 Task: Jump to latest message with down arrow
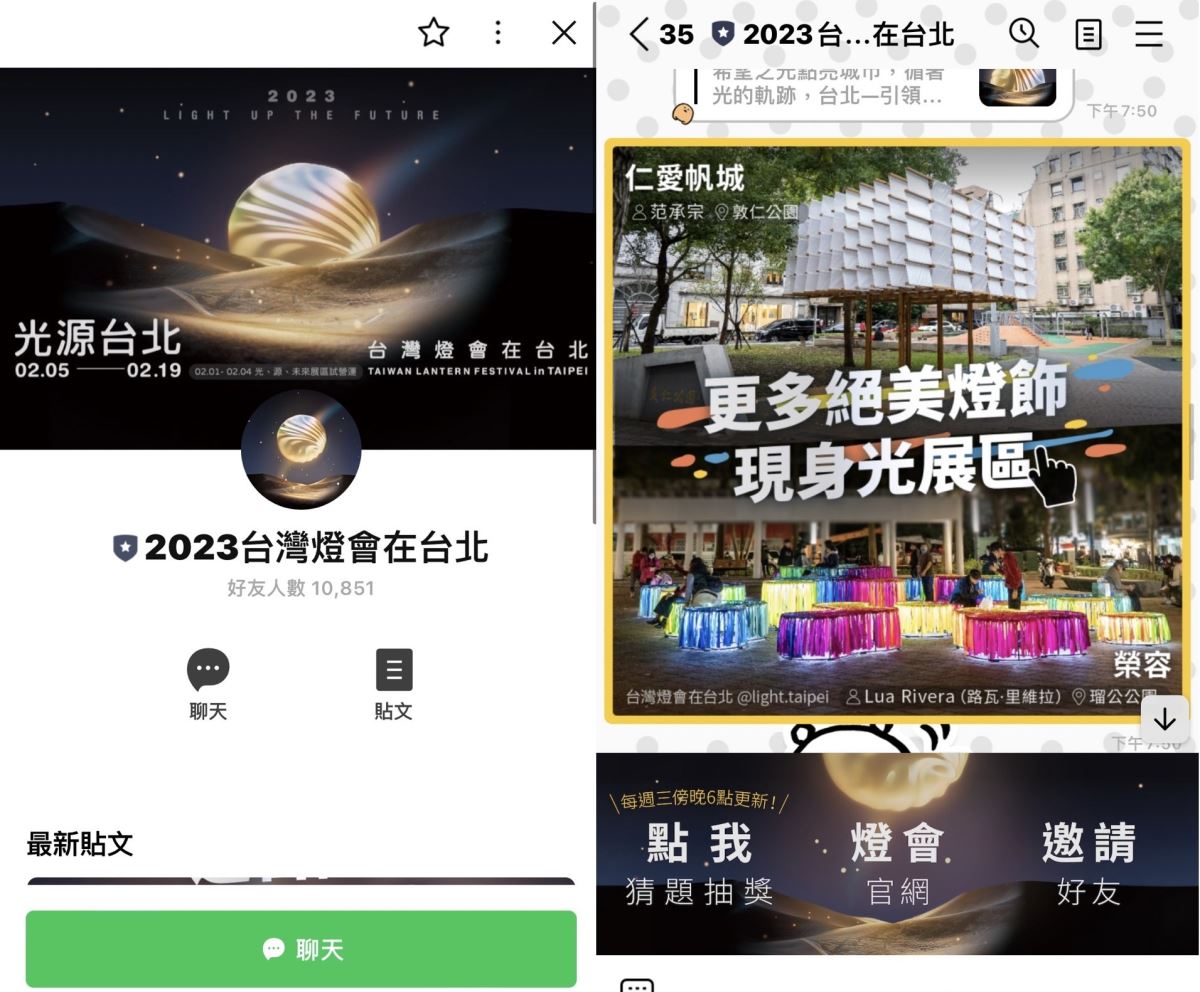point(1164,719)
